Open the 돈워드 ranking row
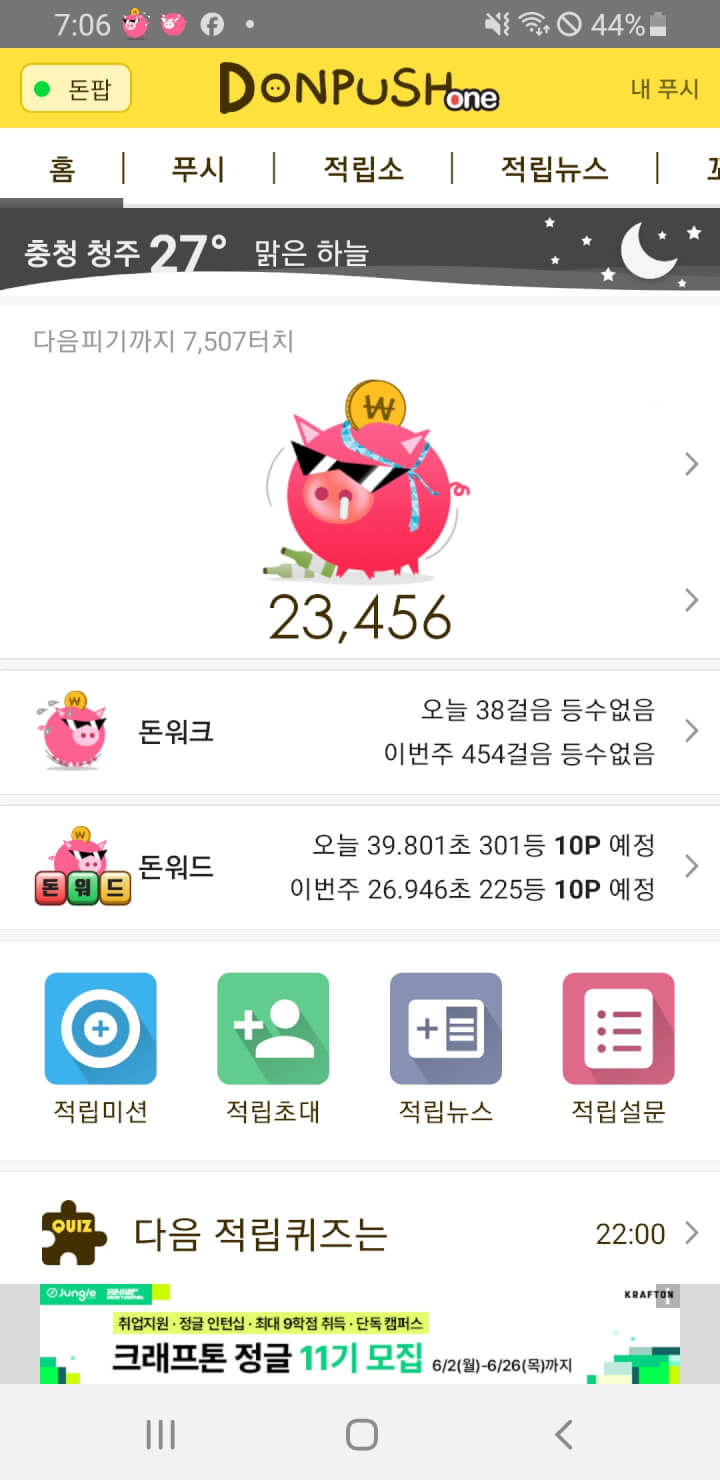Image resolution: width=720 pixels, height=1480 pixels. (x=360, y=867)
